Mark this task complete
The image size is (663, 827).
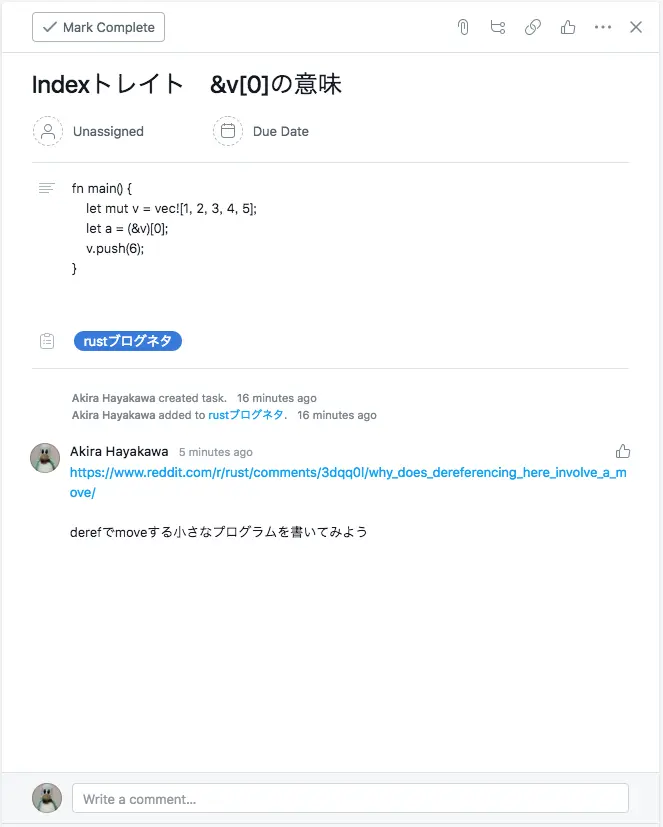[98, 27]
